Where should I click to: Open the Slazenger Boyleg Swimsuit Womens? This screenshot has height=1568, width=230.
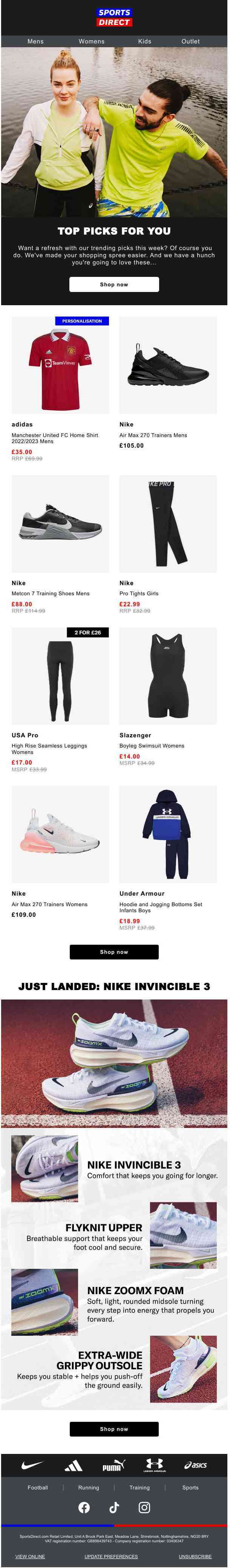(x=167, y=676)
